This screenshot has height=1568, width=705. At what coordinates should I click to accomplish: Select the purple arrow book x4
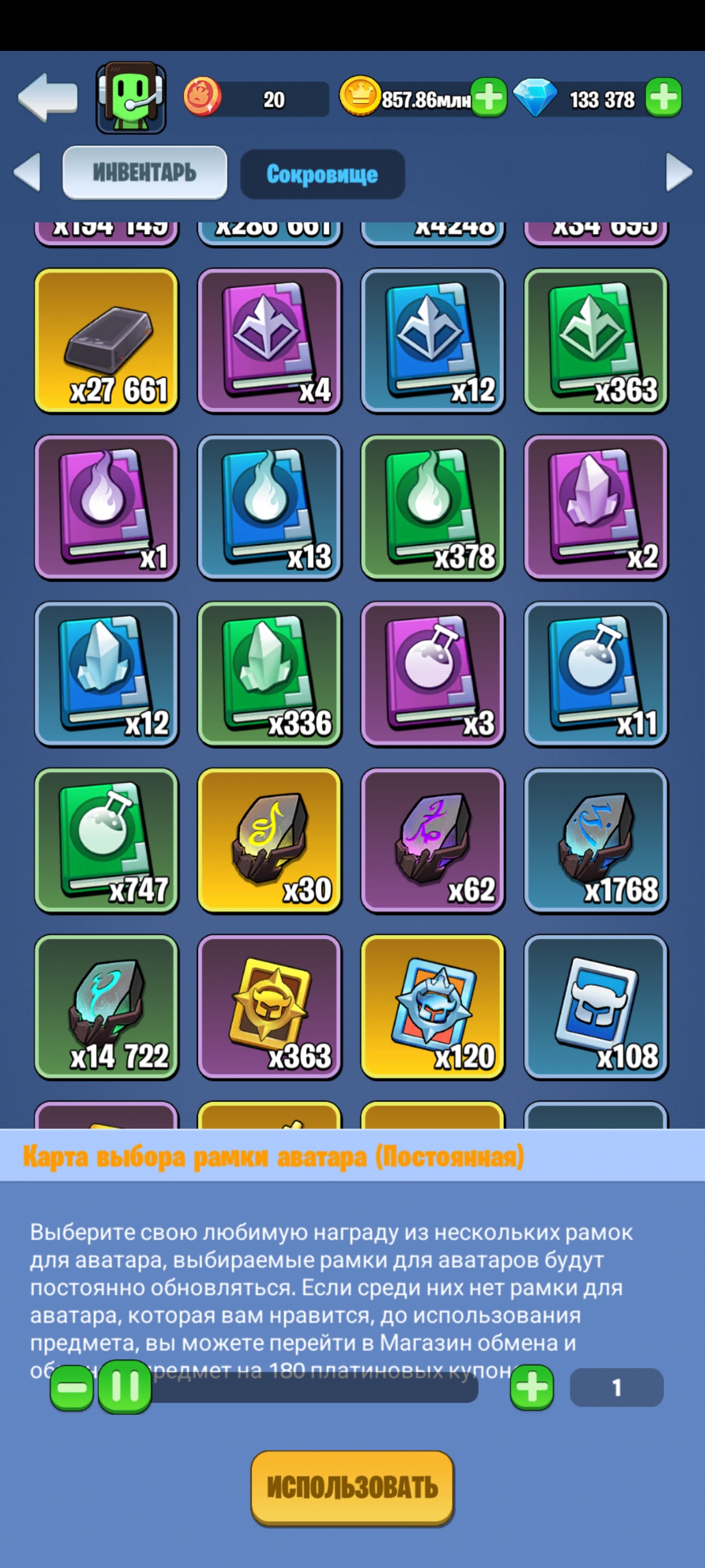(x=269, y=341)
